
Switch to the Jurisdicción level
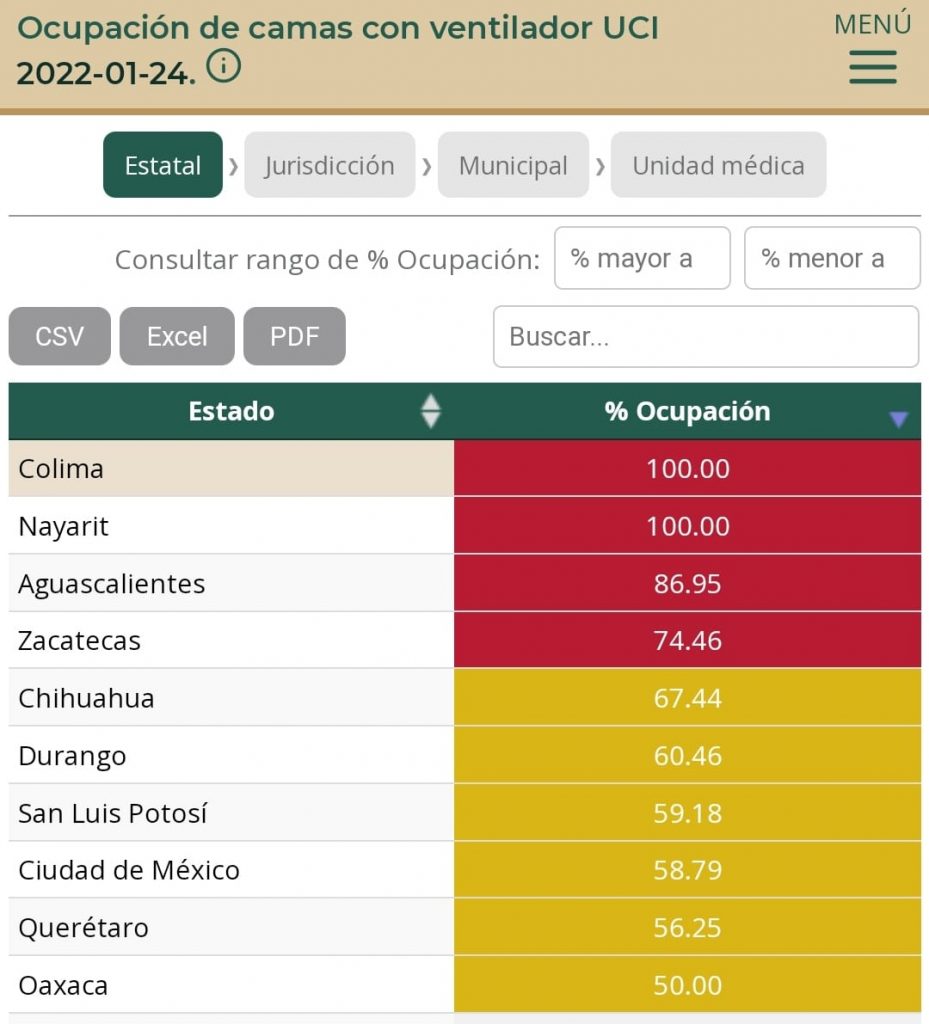click(330, 165)
